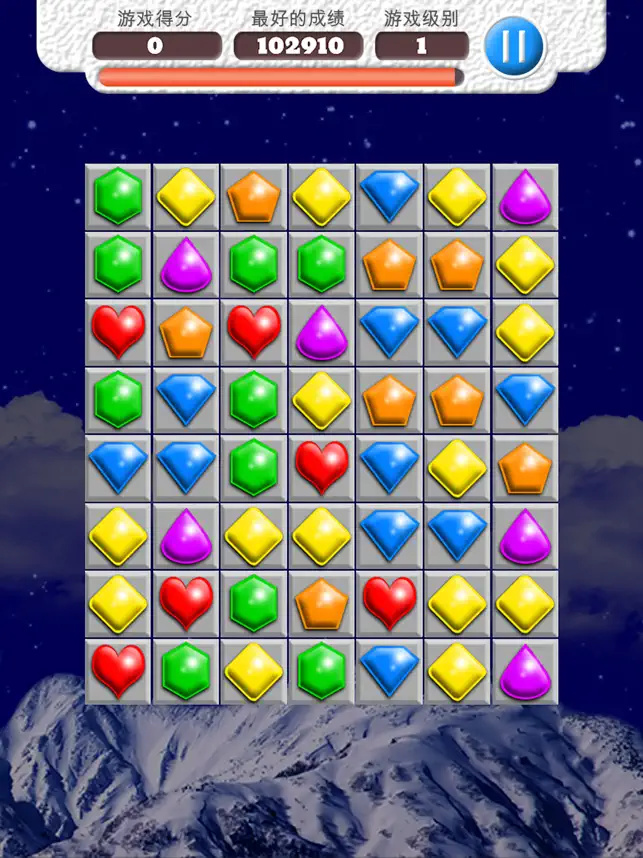Tap the only blue diamond in the bottom row
This screenshot has height=858, width=643.
click(389, 670)
